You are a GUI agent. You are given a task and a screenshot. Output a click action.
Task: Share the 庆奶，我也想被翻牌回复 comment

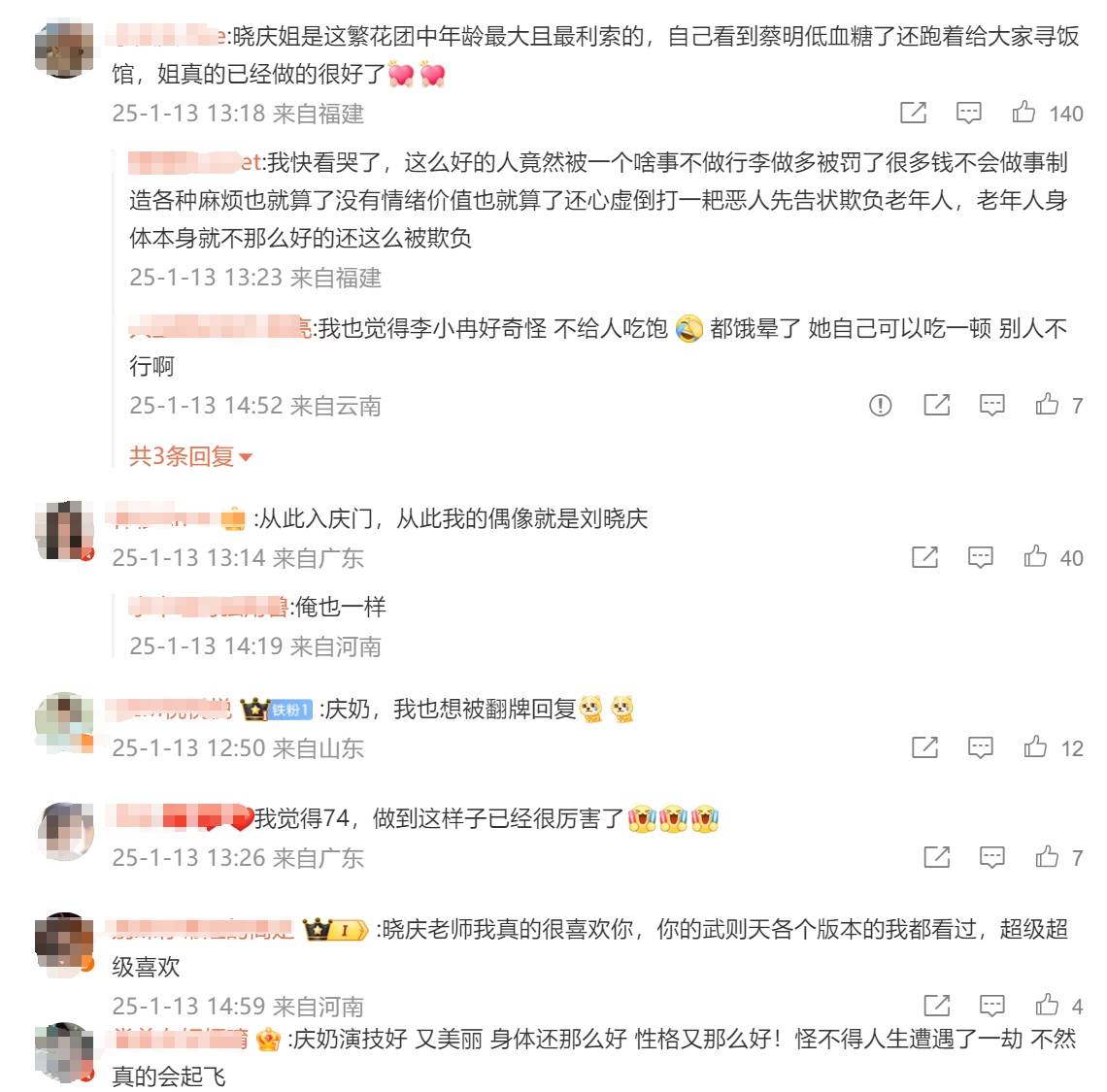(x=924, y=747)
